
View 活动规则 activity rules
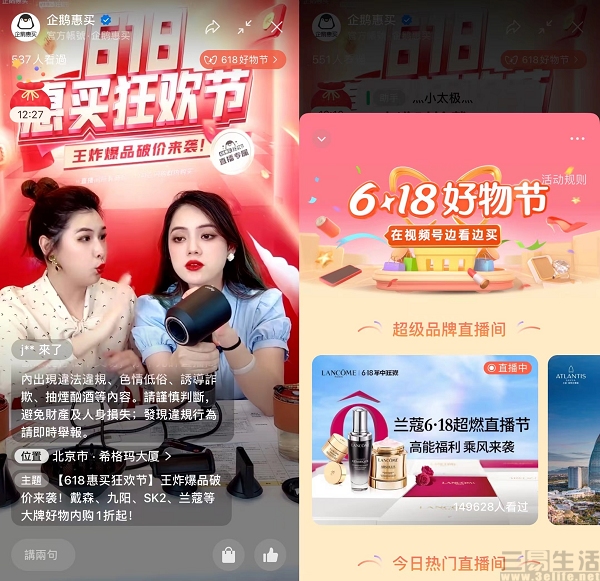[564, 180]
